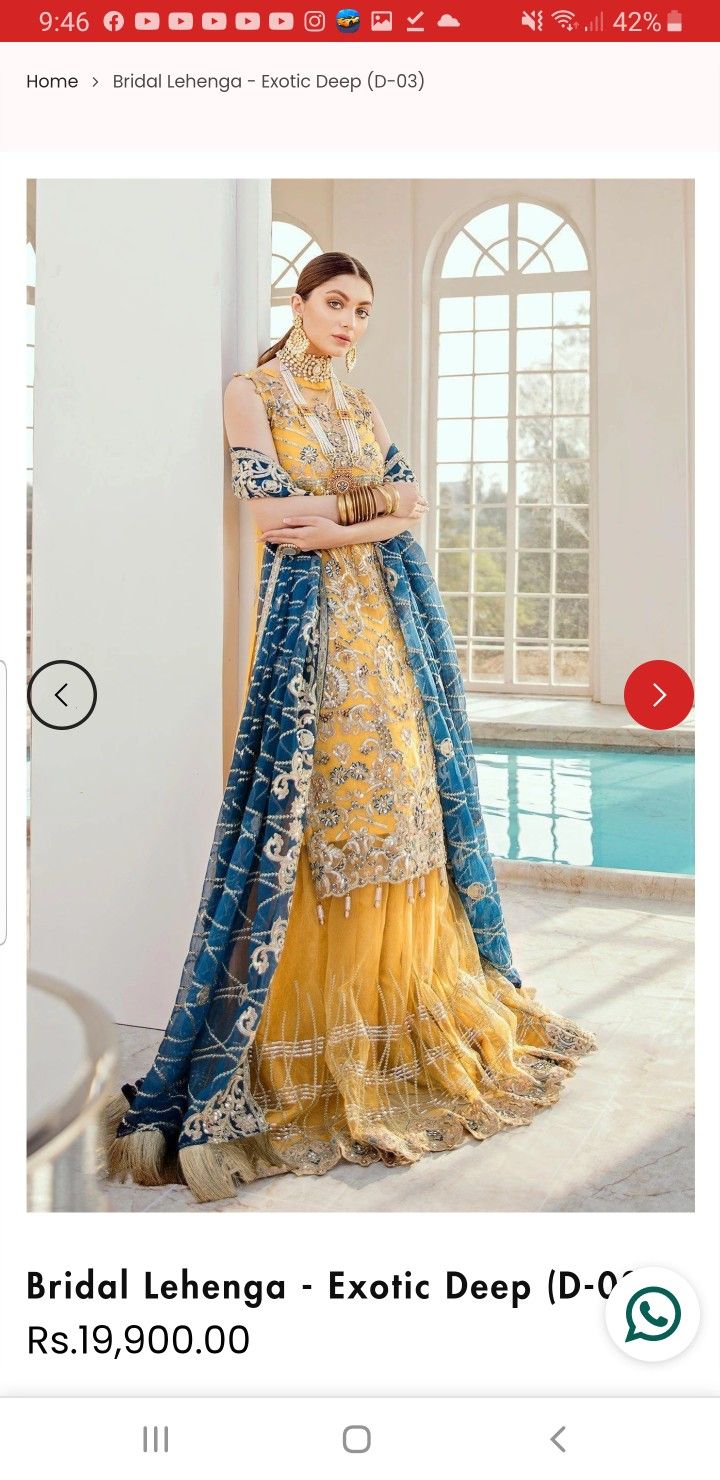
Task: Tap the vibrate mode icon
Action: (532, 18)
